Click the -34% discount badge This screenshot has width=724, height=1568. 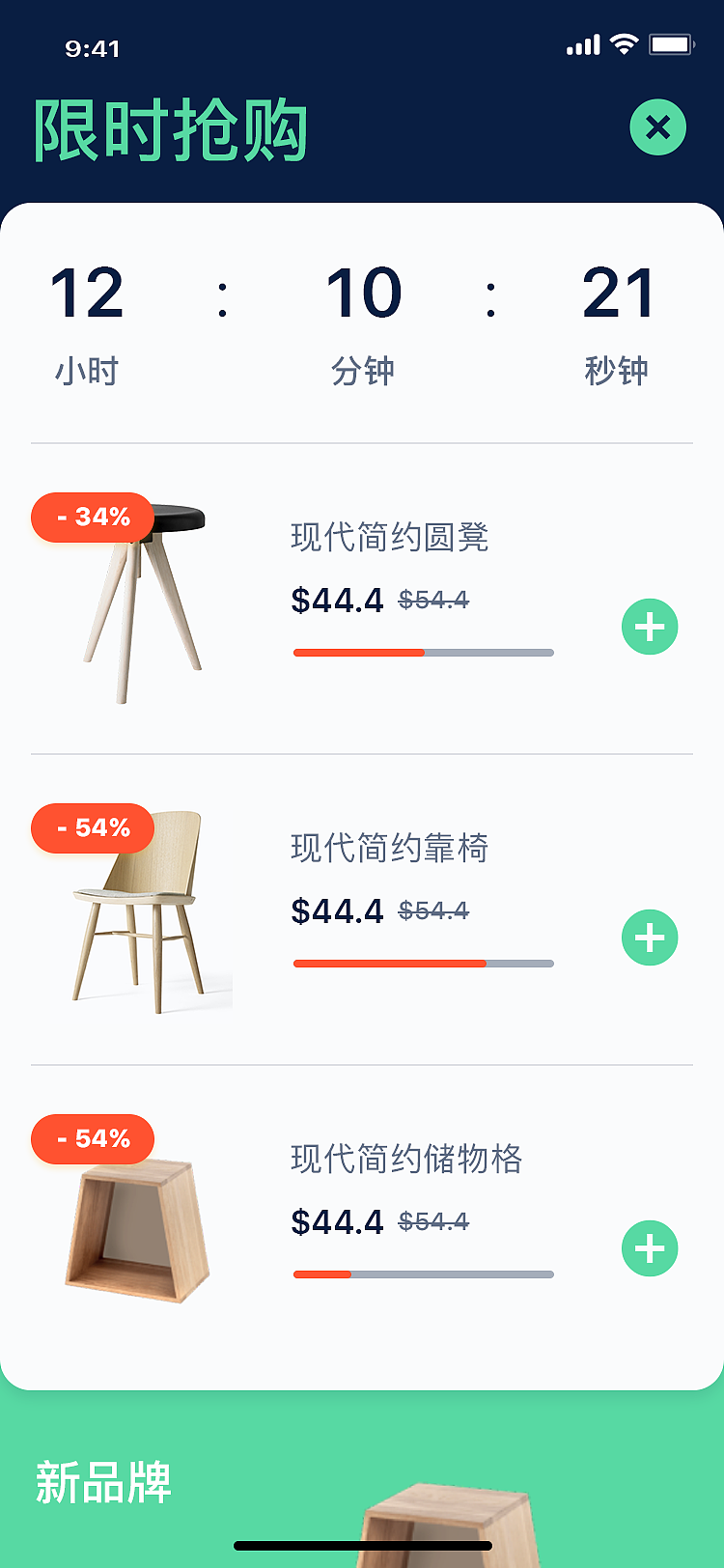93,518
